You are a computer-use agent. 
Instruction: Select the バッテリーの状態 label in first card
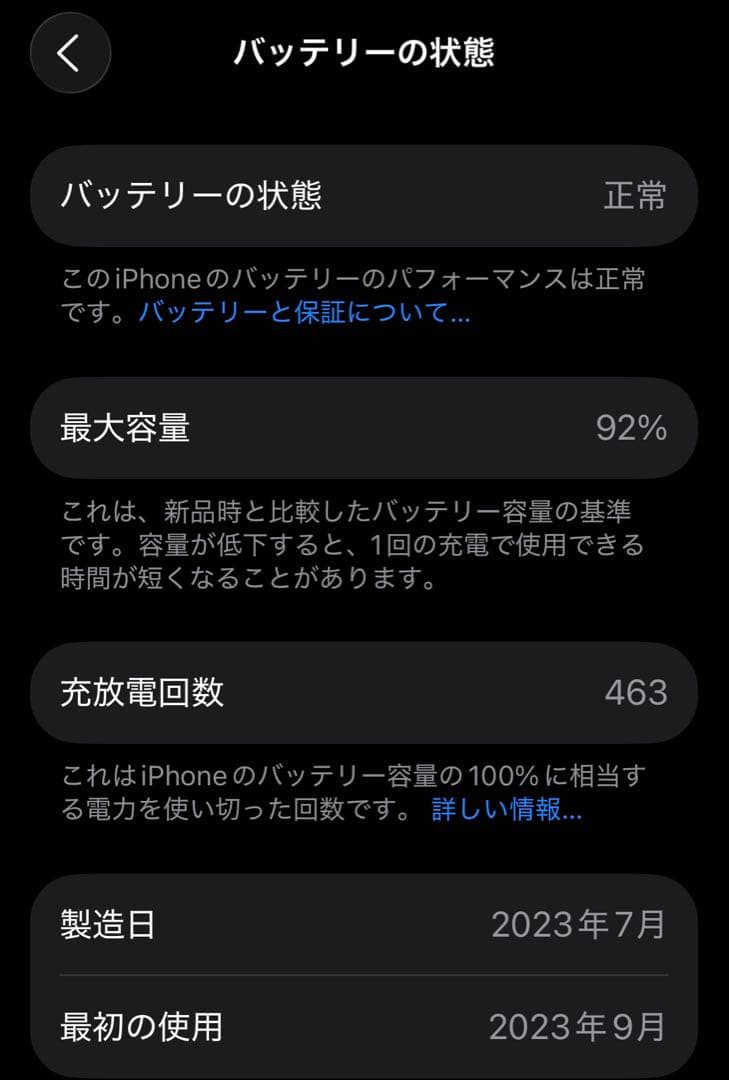click(166, 195)
